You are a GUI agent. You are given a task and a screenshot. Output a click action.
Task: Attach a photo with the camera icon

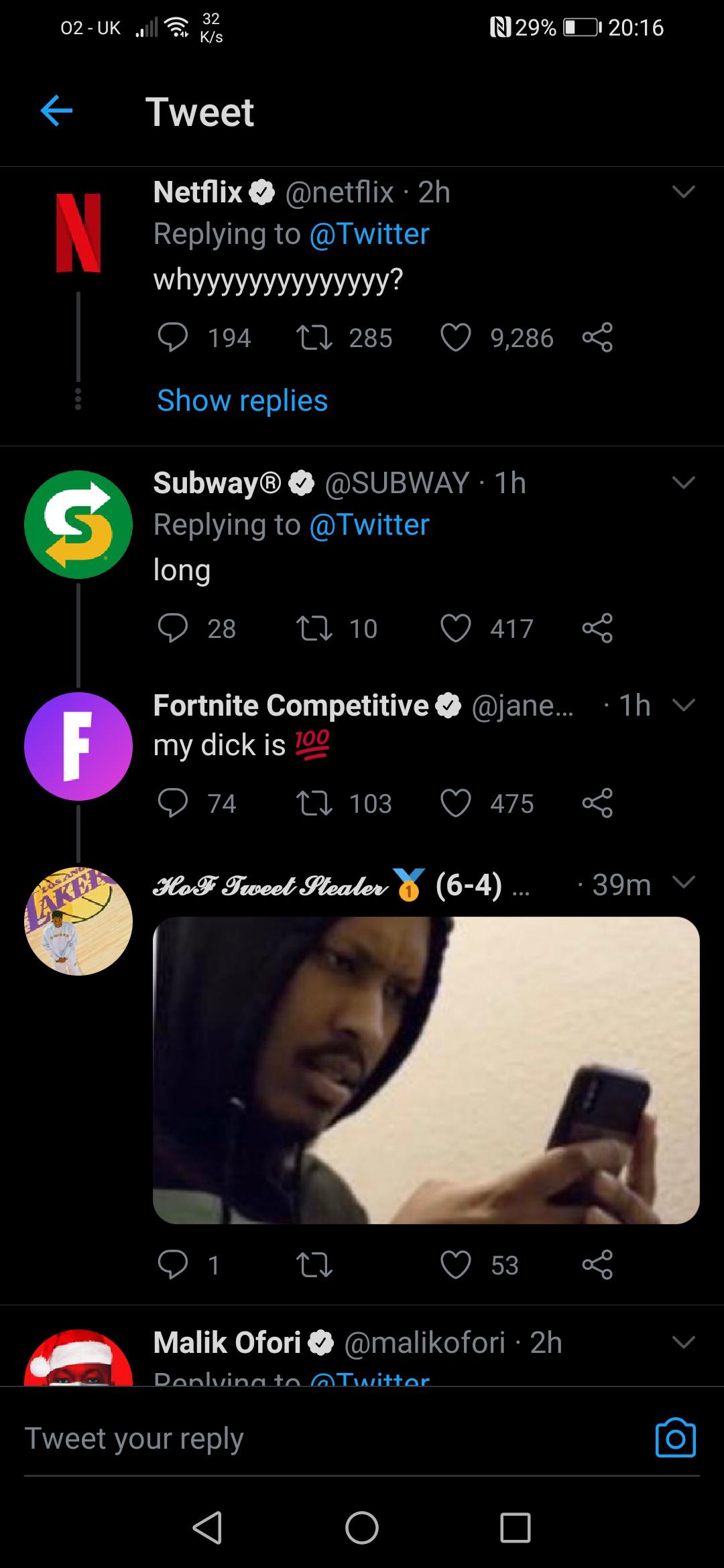point(675,1438)
